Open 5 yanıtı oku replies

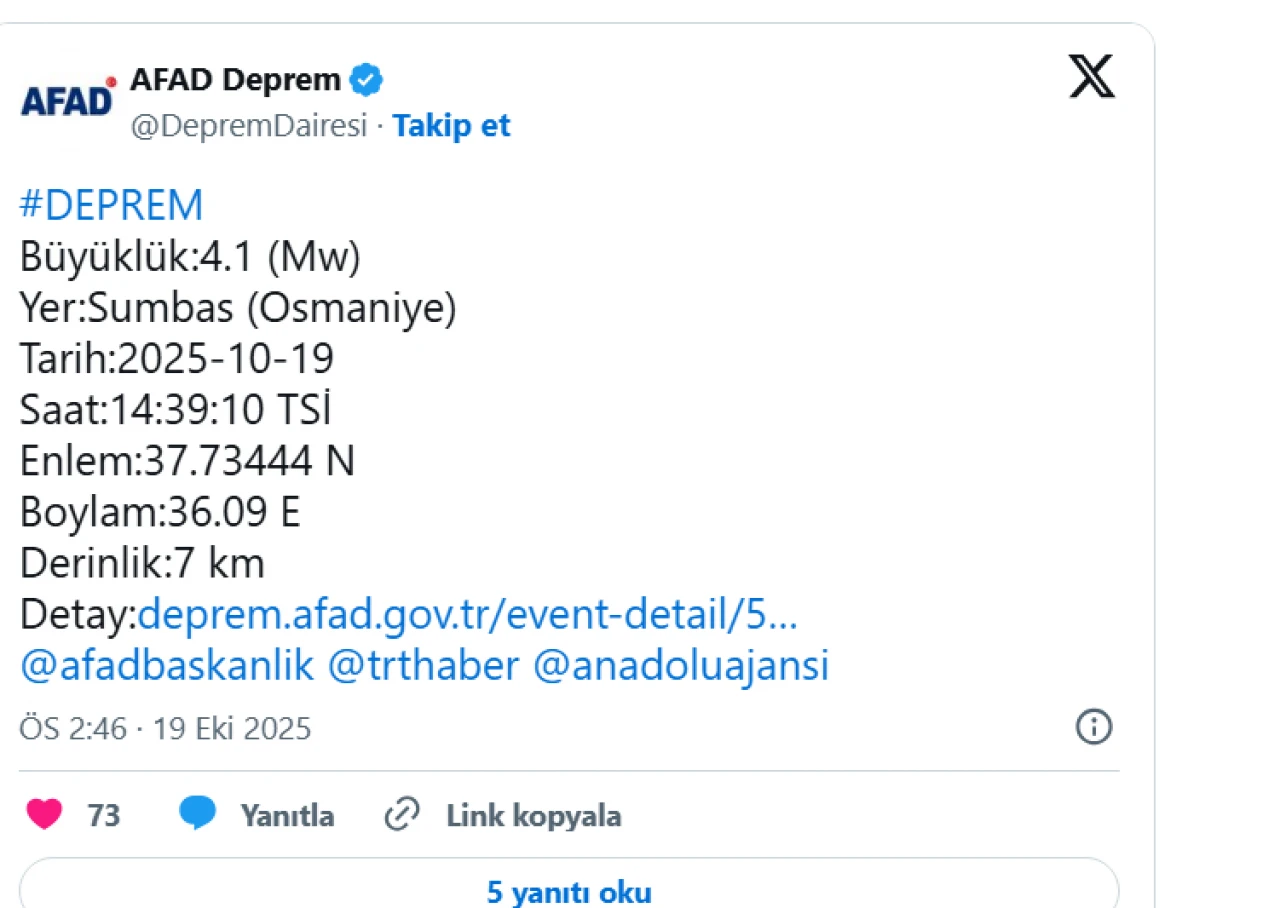(569, 890)
